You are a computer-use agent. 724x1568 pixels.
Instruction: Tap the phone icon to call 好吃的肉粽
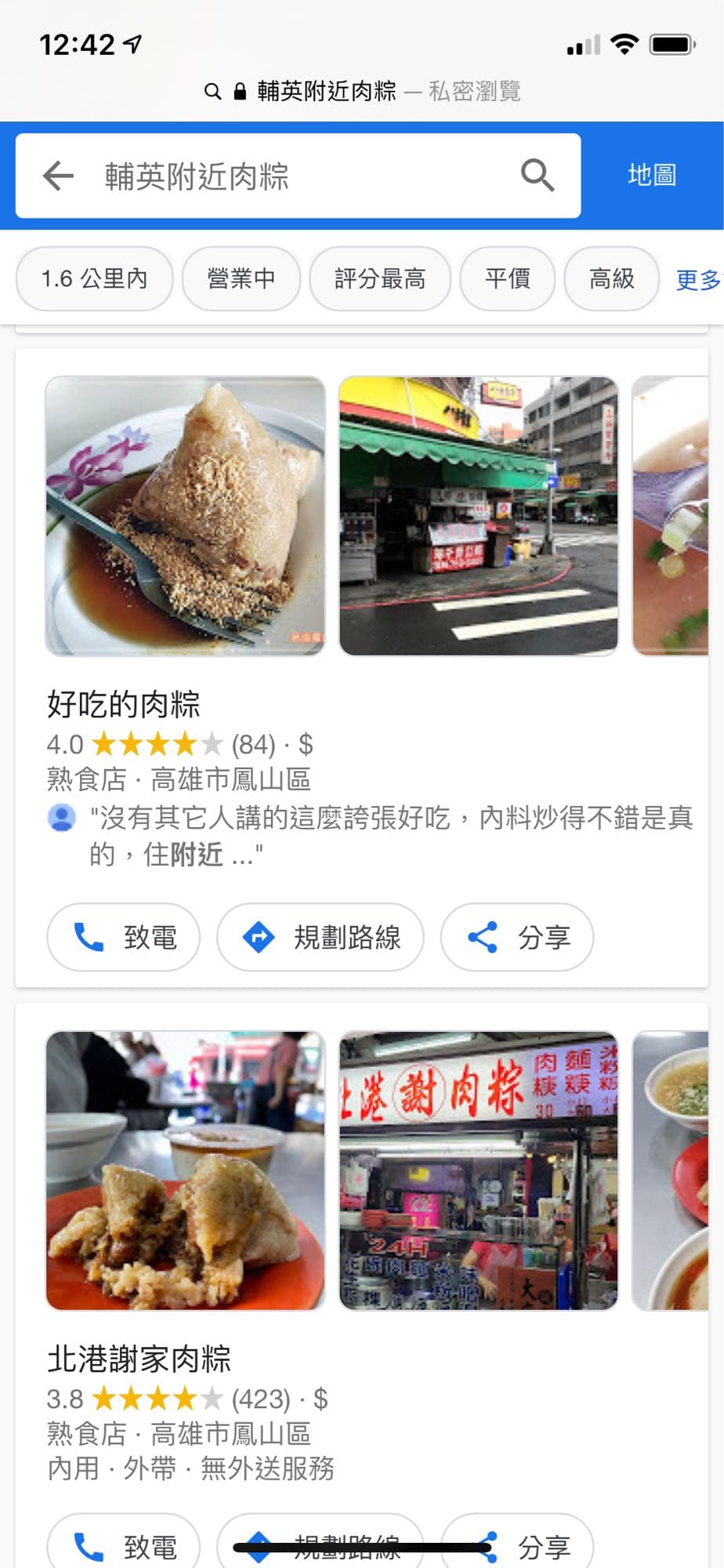[x=89, y=937]
